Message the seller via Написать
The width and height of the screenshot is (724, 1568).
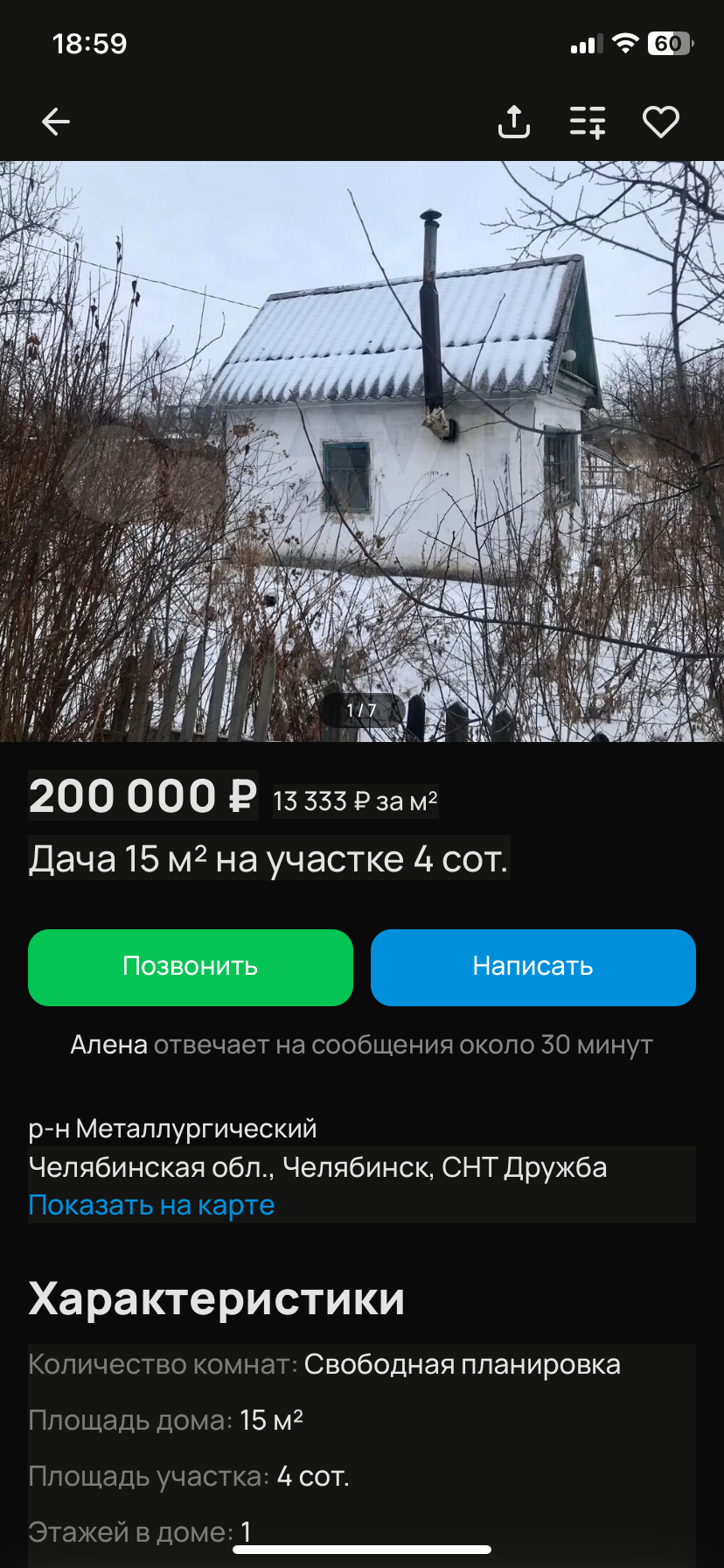533,967
